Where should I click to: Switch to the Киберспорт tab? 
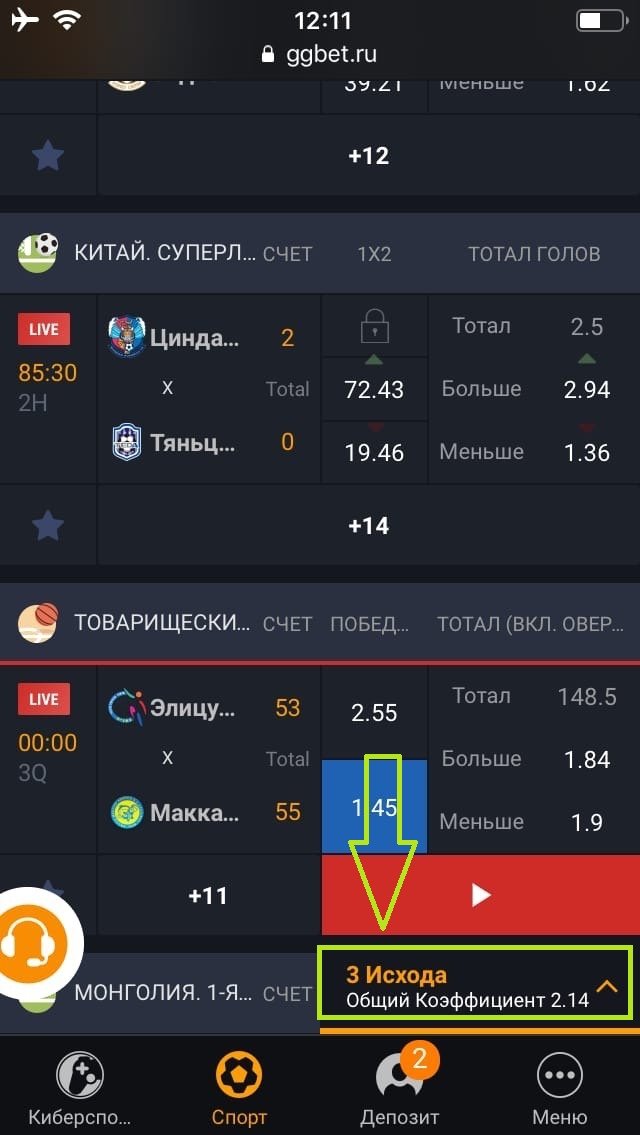point(80,1088)
